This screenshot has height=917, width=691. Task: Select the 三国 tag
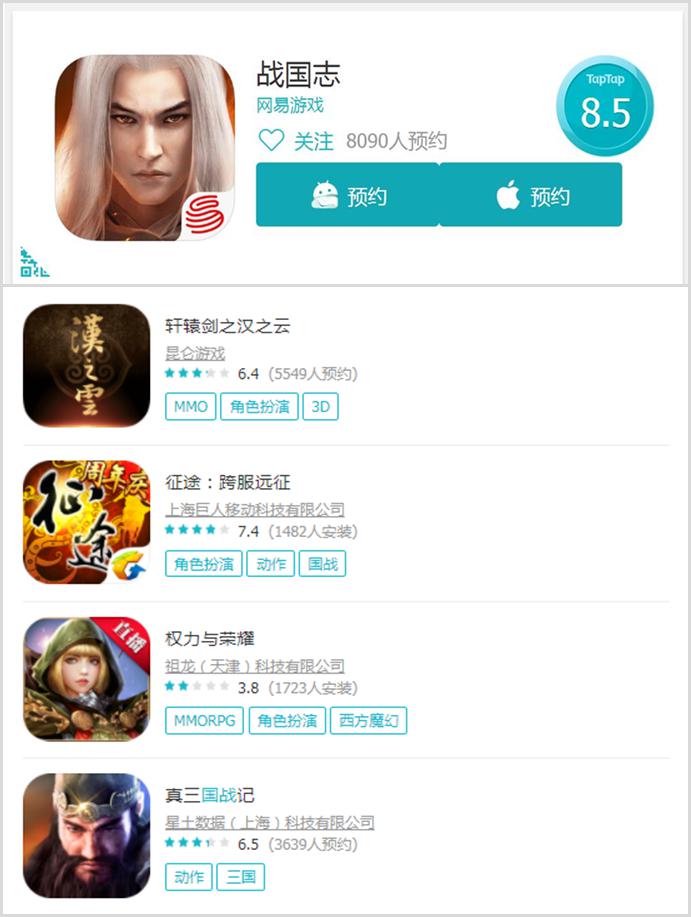pos(240,877)
